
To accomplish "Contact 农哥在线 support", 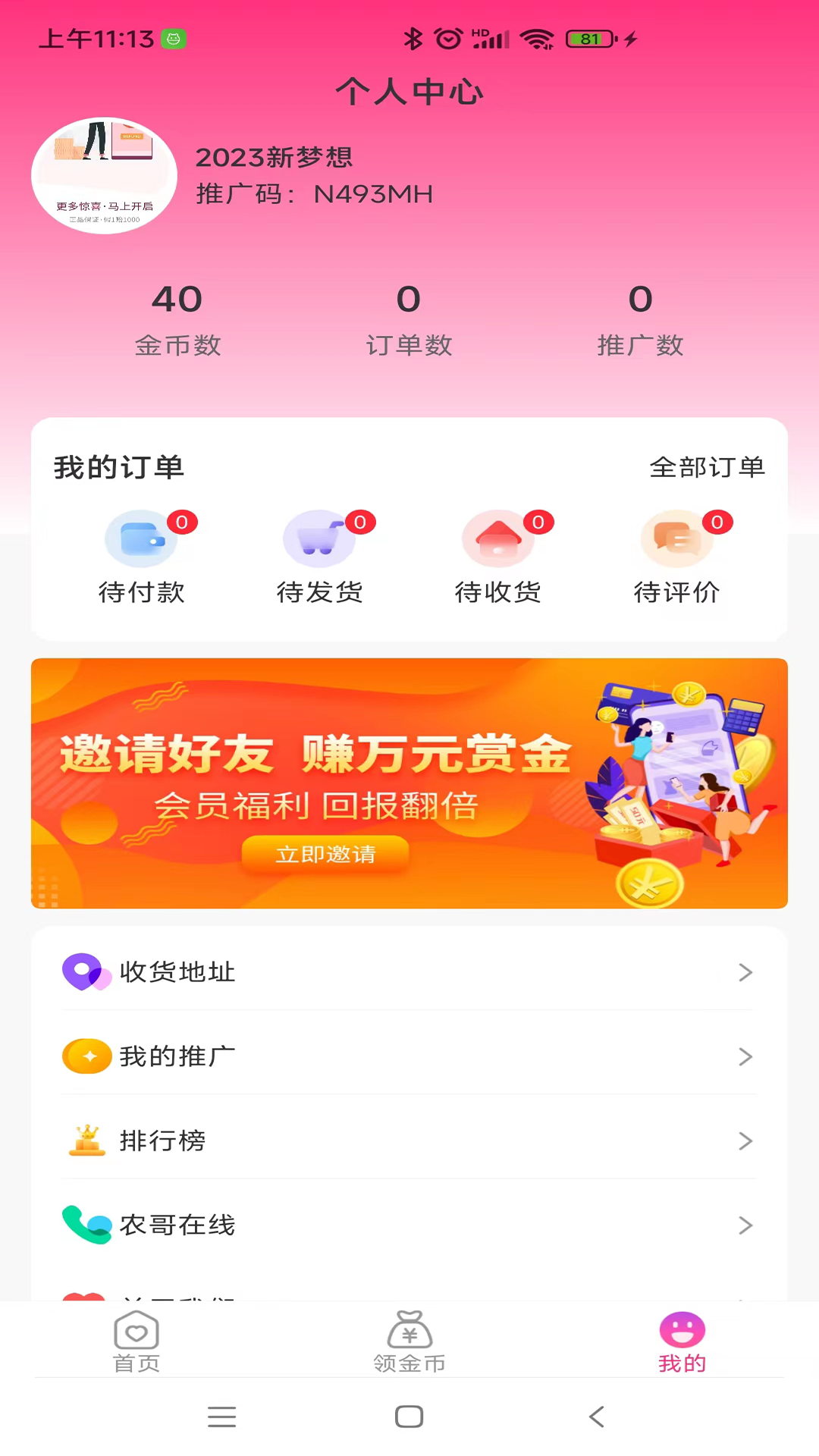I will (409, 1225).
